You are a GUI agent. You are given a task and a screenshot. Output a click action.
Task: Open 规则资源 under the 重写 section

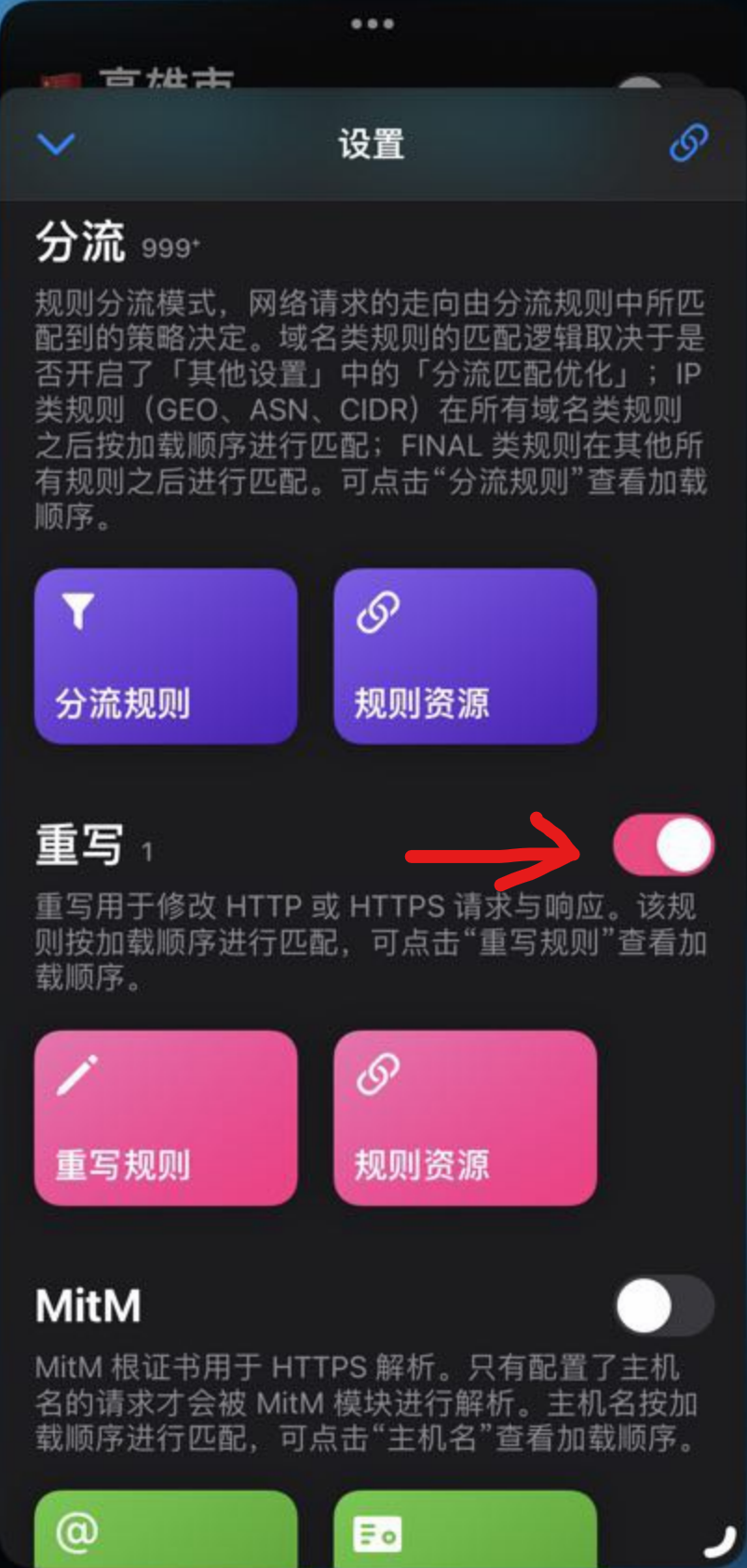coord(465,1117)
